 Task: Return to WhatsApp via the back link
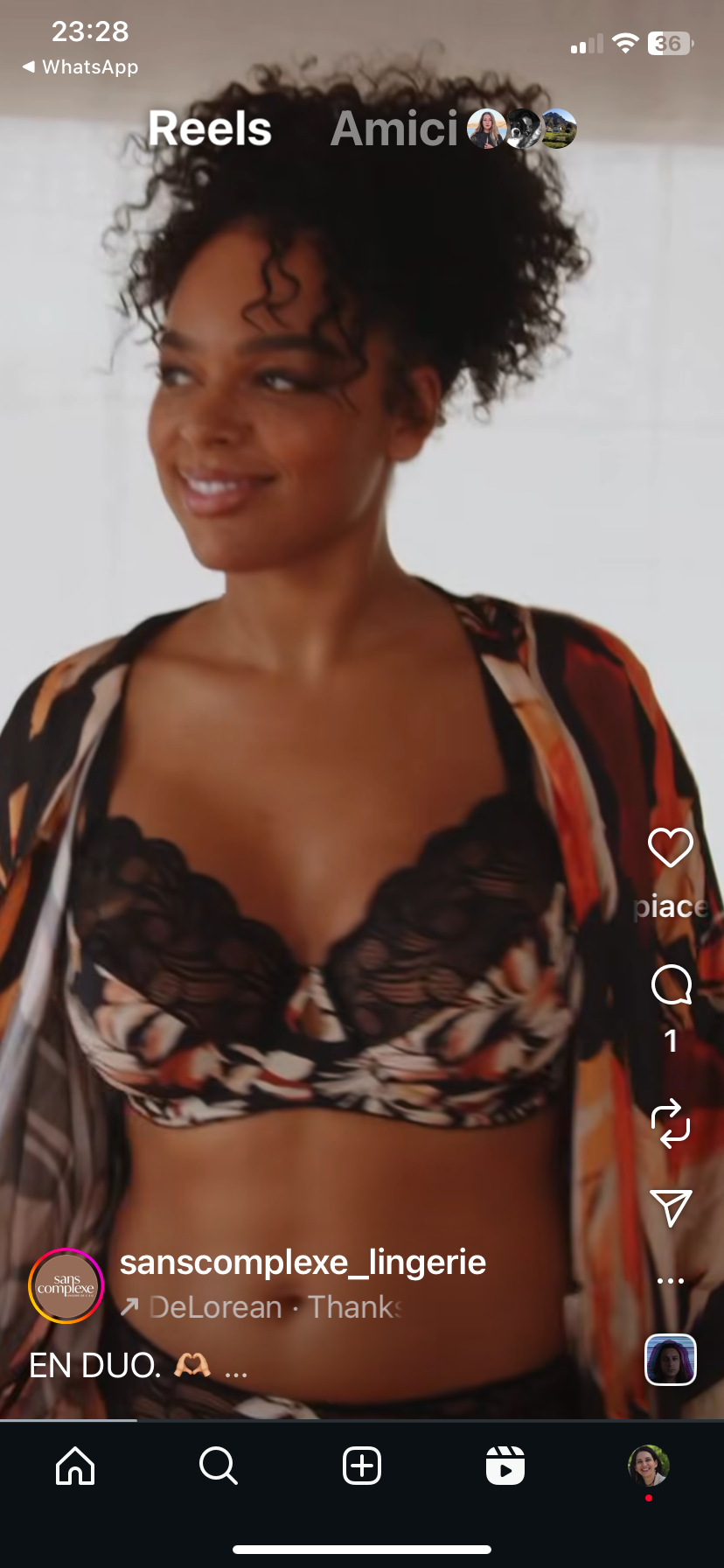click(x=80, y=66)
